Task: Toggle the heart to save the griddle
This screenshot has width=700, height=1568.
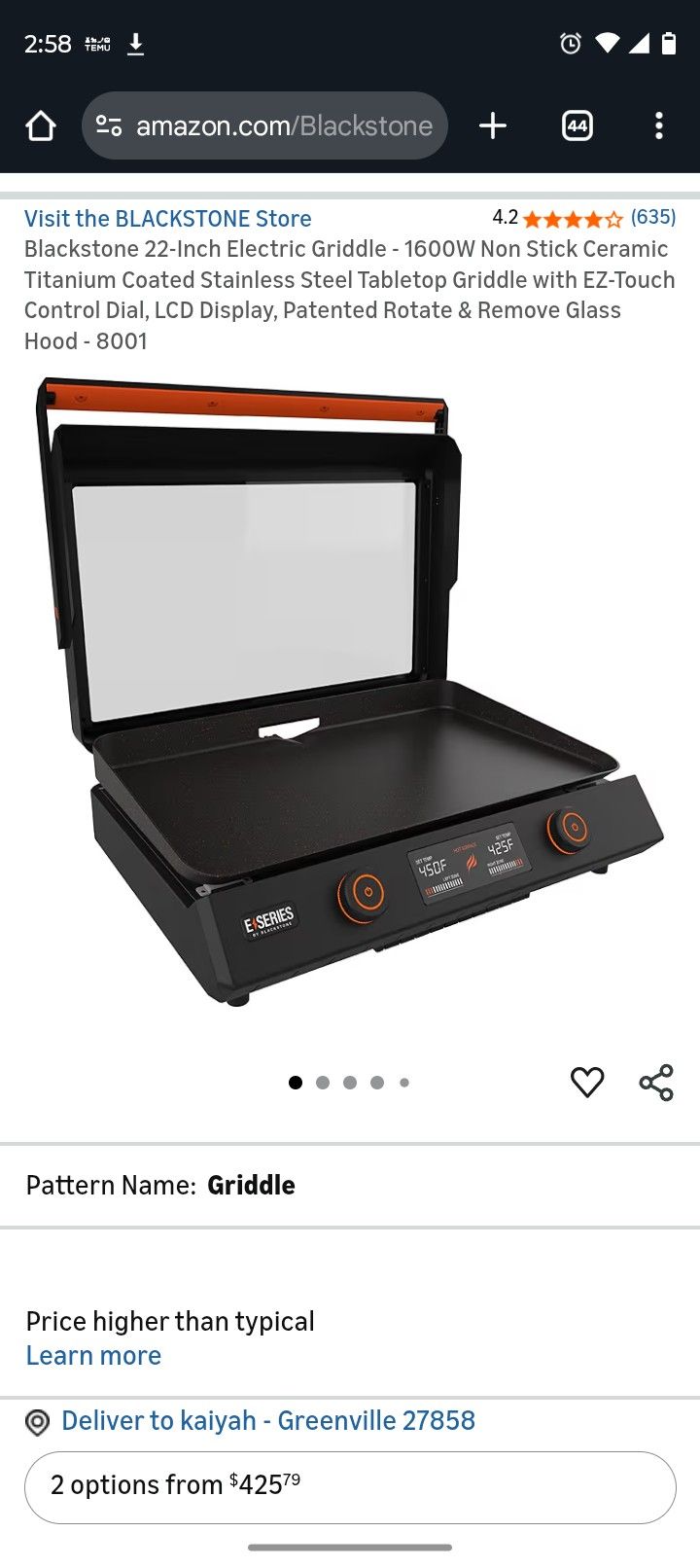Action: point(587,1082)
